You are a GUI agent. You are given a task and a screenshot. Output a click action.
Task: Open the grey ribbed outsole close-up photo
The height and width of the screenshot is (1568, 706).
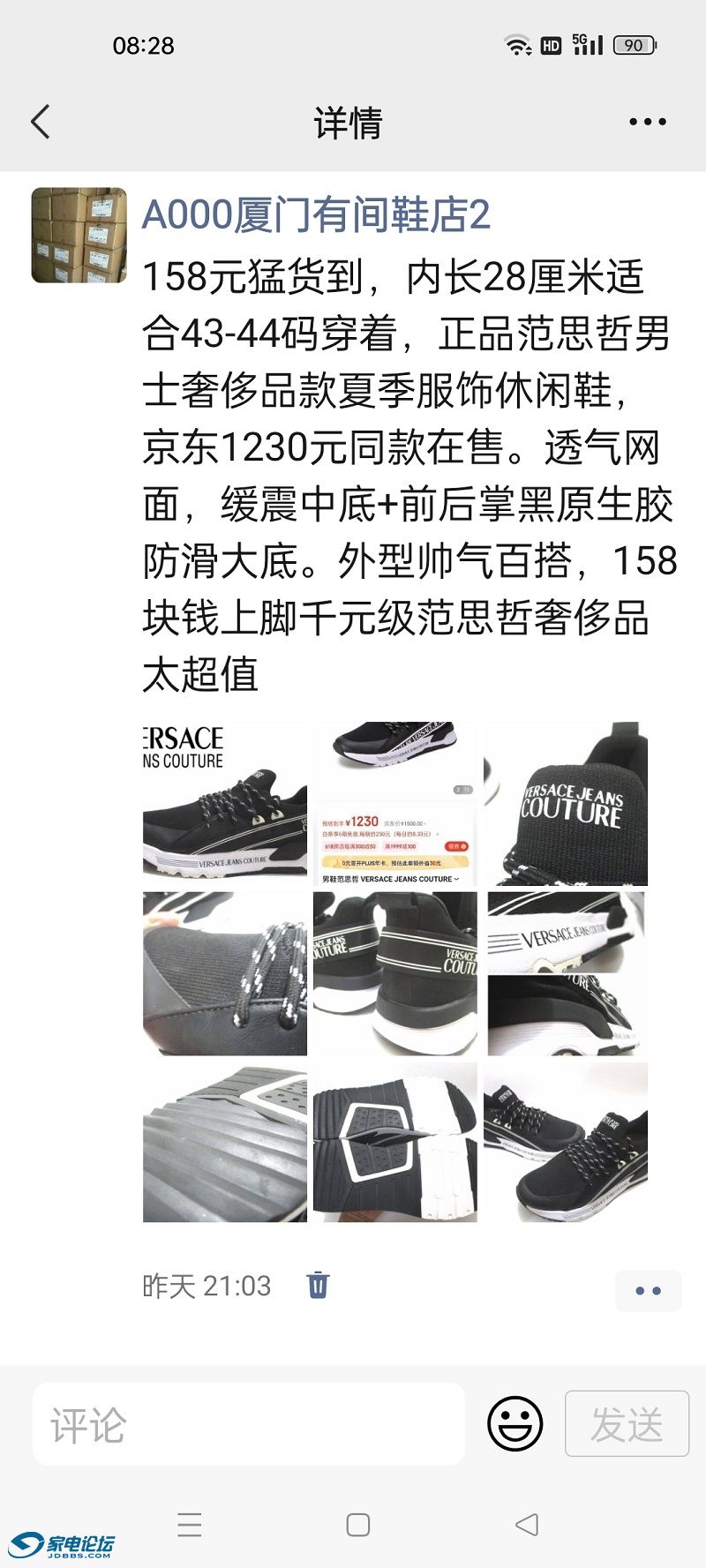[x=225, y=1143]
